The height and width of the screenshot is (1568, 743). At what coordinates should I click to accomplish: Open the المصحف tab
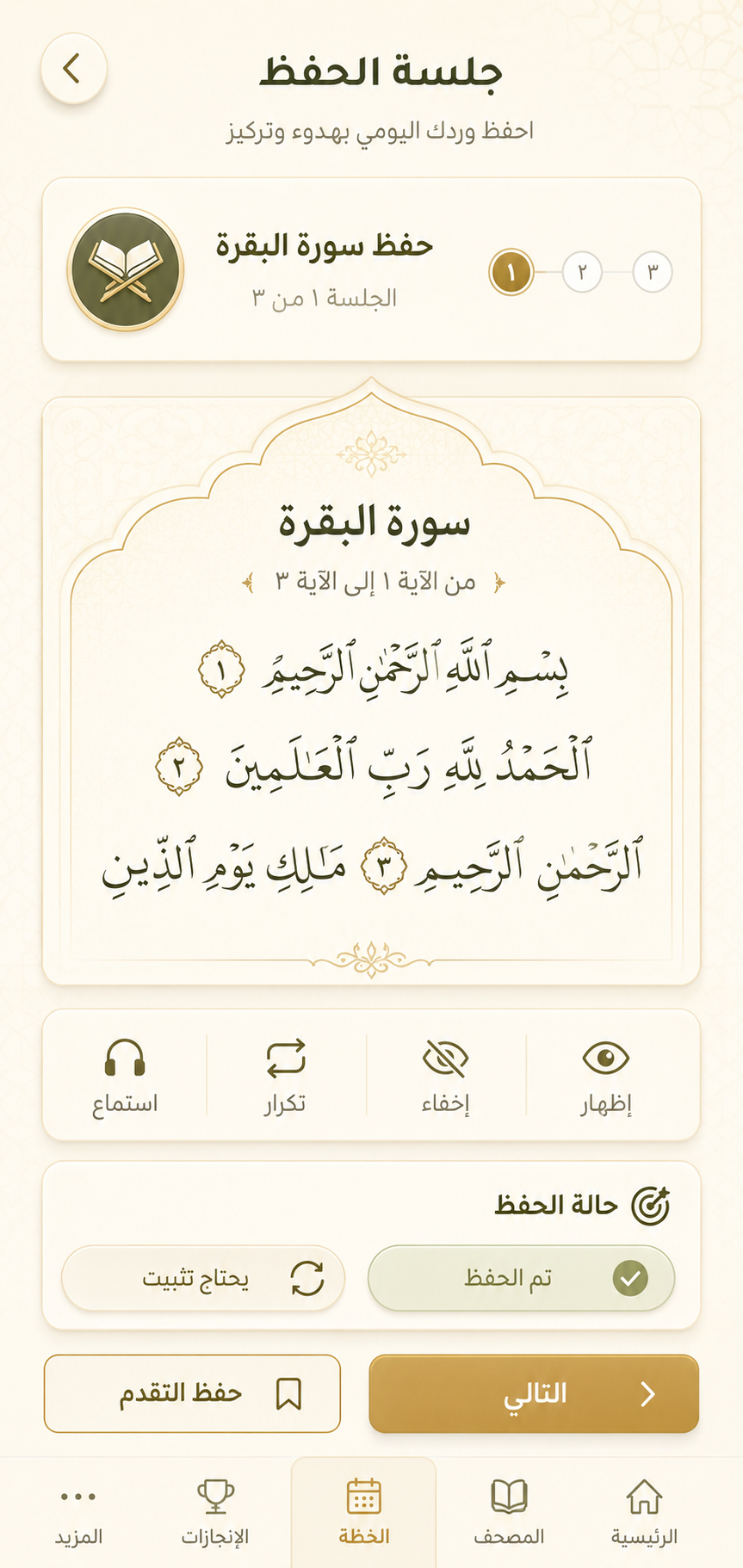tap(509, 1512)
